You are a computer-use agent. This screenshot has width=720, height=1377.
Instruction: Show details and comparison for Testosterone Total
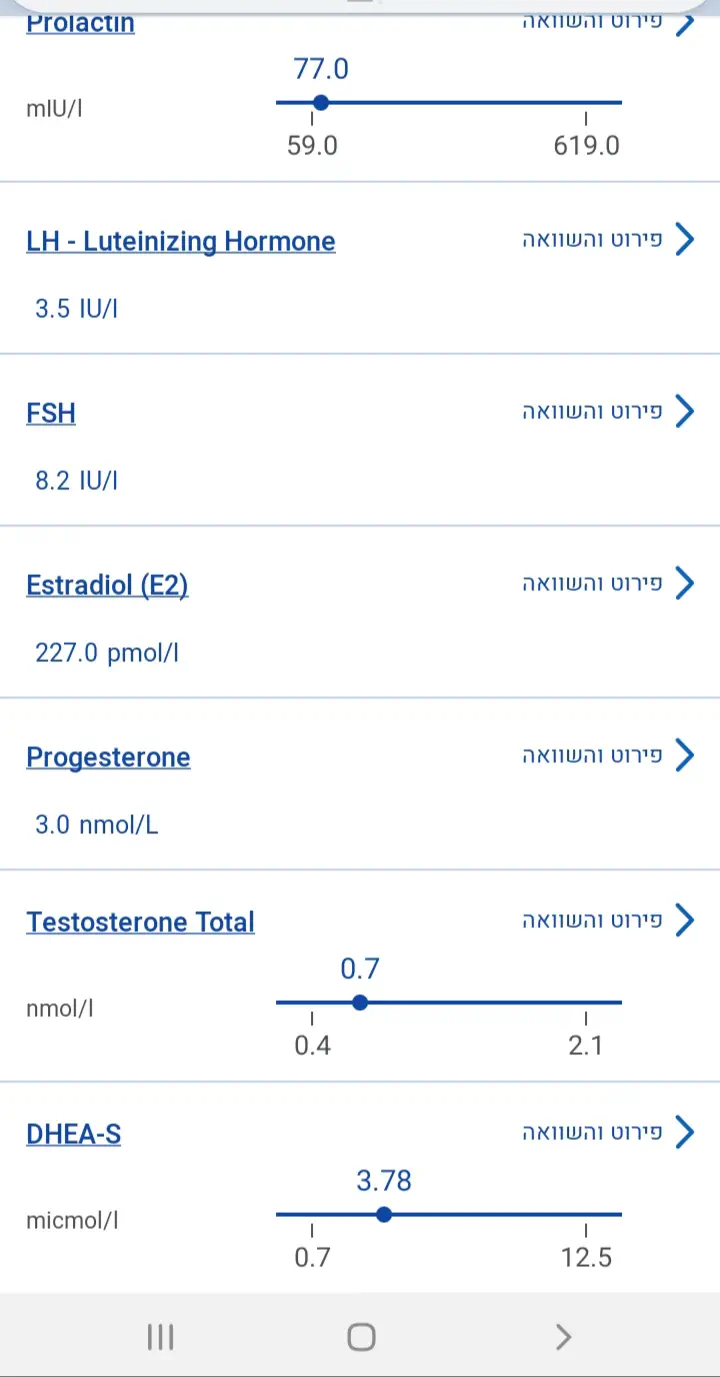[x=607, y=920]
